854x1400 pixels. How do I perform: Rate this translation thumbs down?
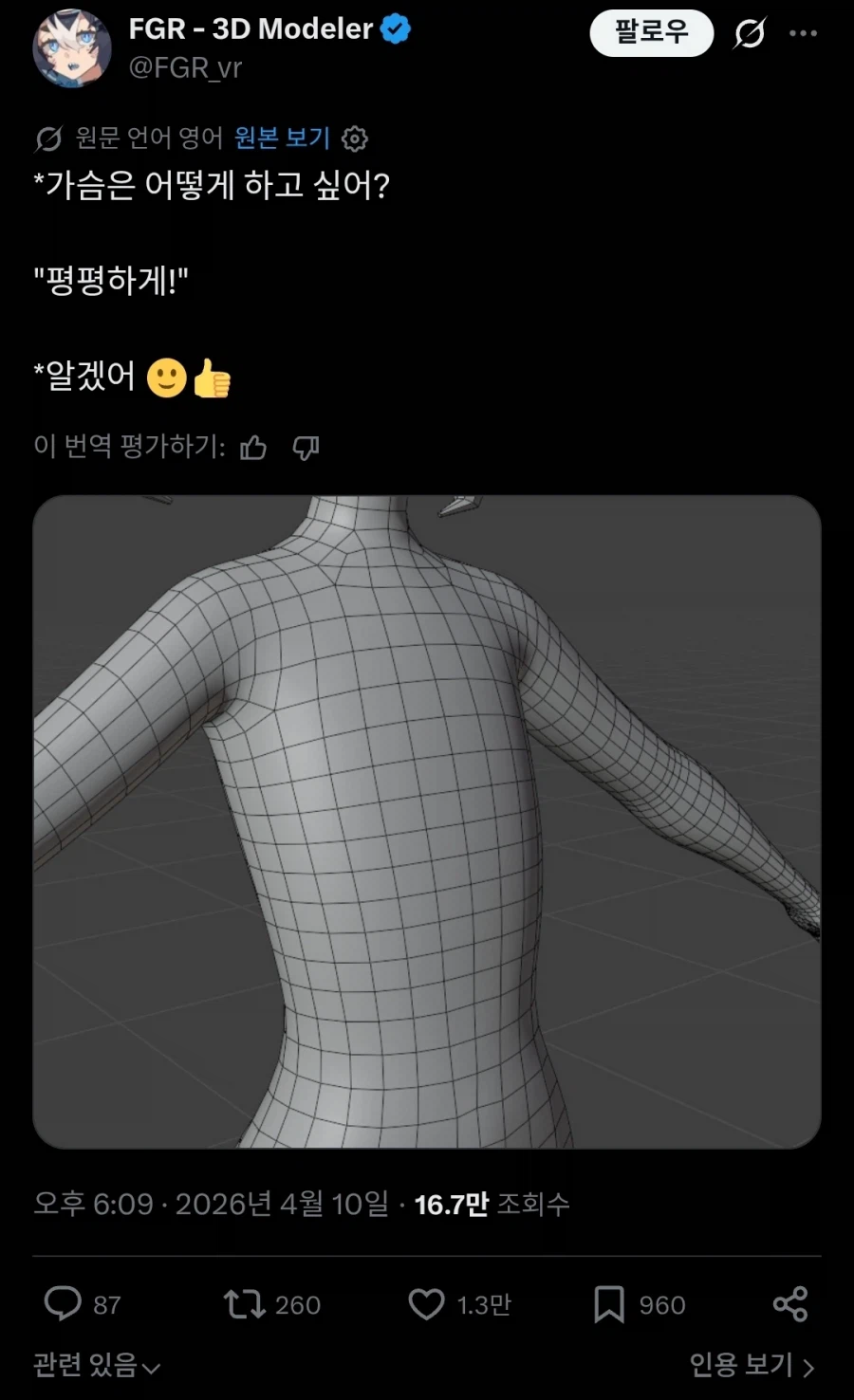coord(306,448)
